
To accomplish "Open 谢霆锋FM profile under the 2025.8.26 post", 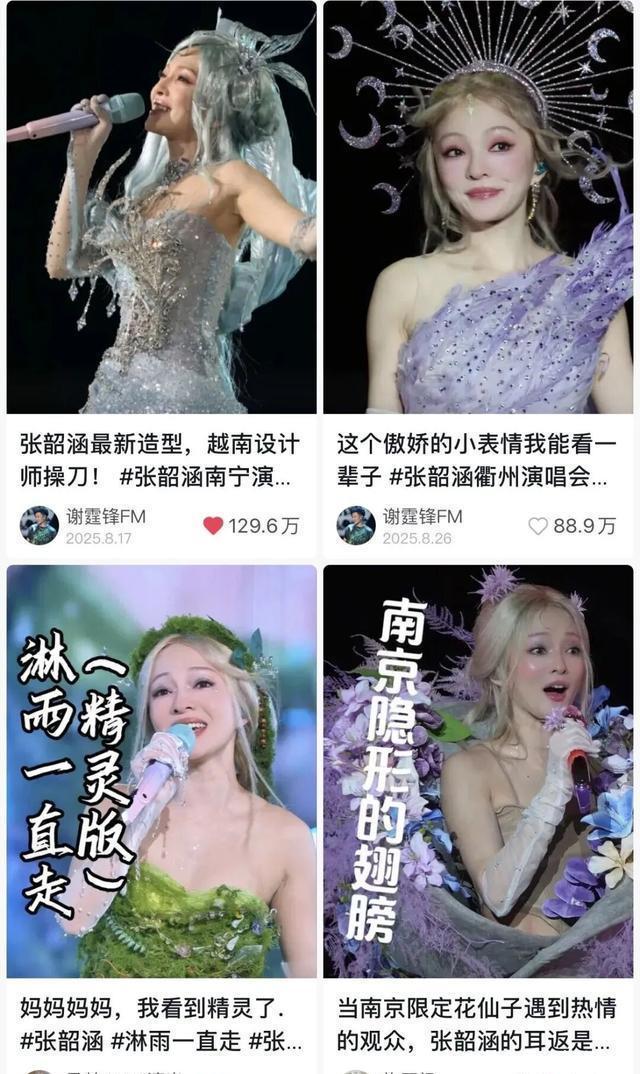I will coord(356,526).
